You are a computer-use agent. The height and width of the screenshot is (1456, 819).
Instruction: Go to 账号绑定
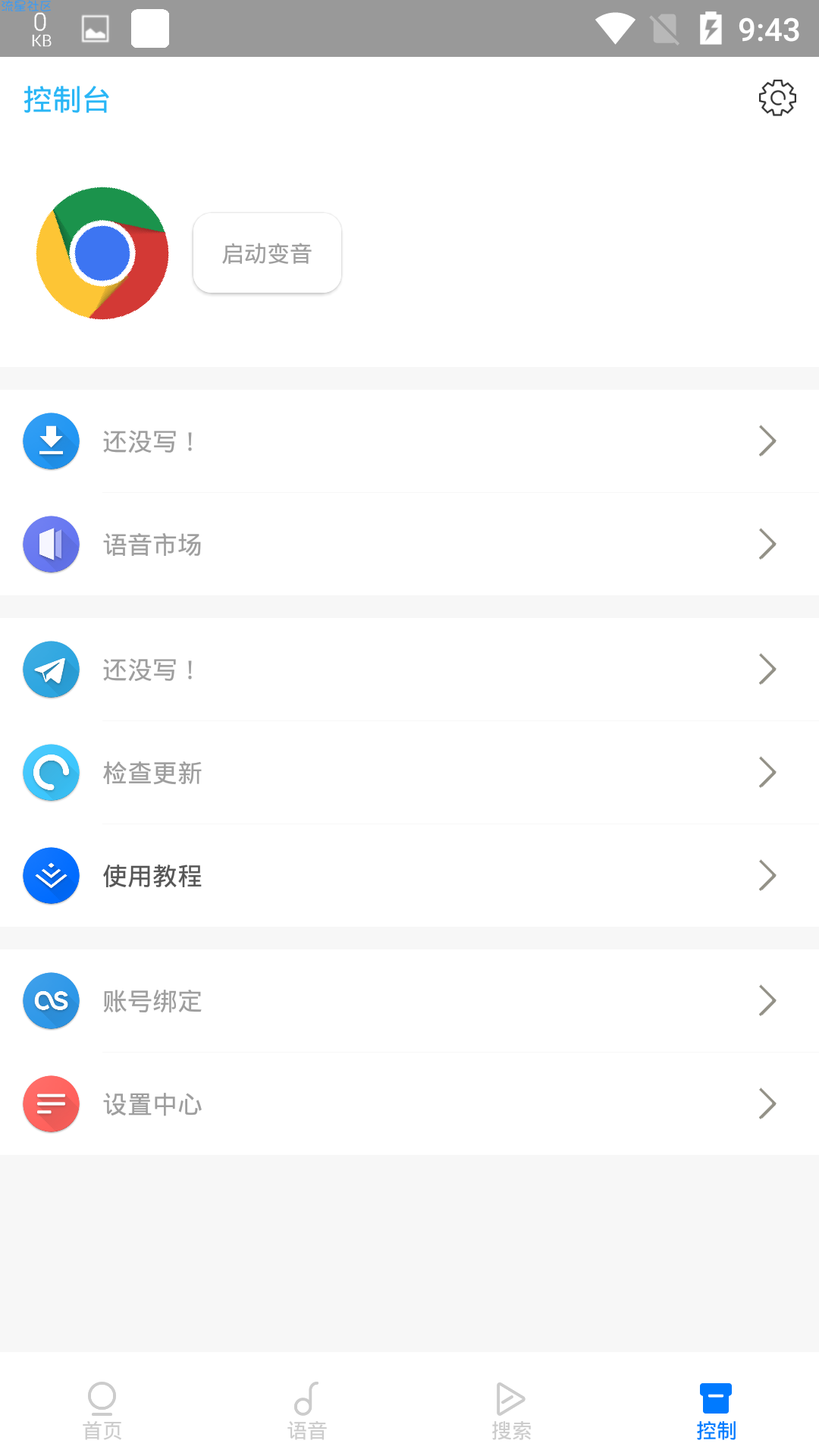point(409,1001)
